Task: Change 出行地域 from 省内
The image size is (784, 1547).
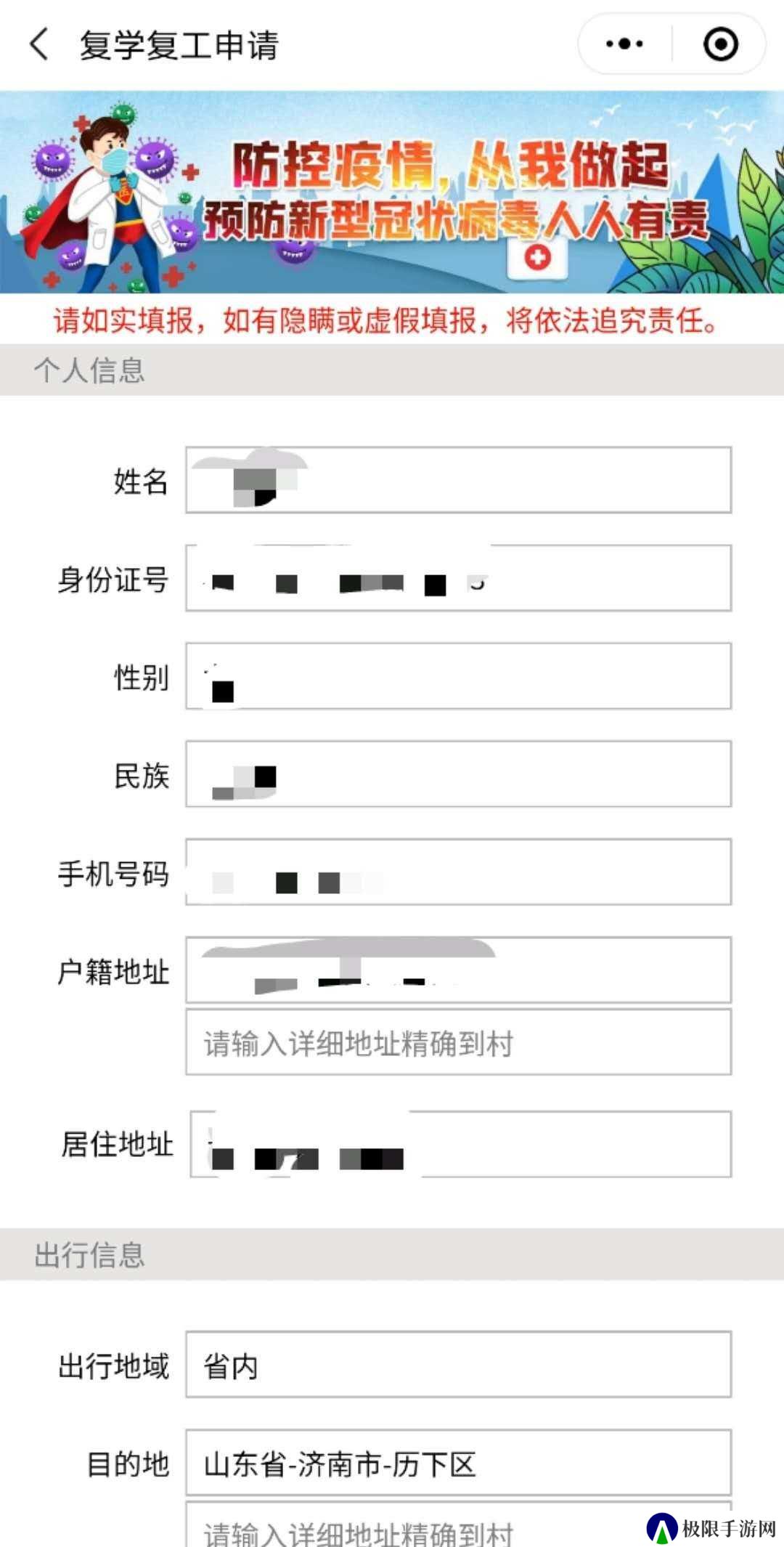Action: pyautogui.click(x=459, y=1365)
